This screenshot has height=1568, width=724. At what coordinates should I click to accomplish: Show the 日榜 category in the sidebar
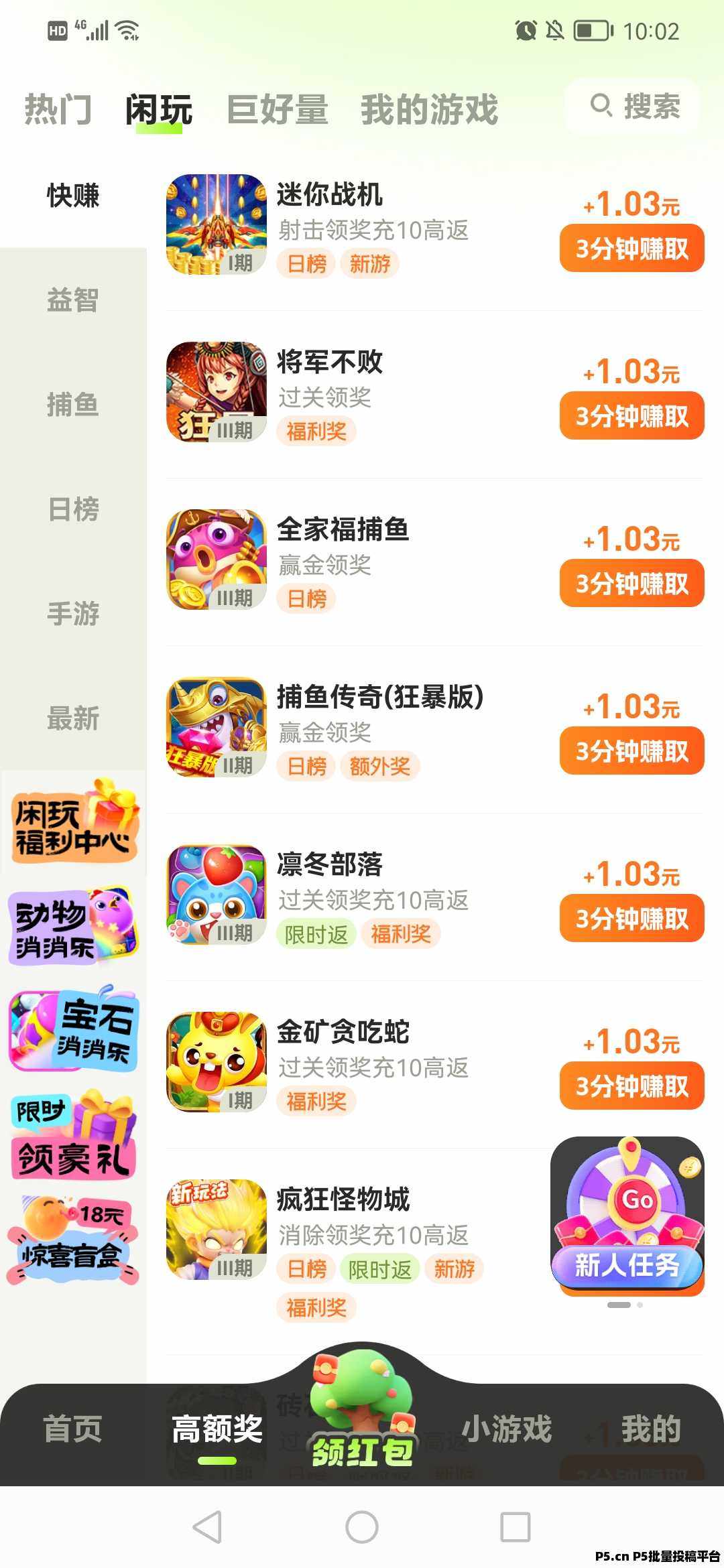pos(72,509)
